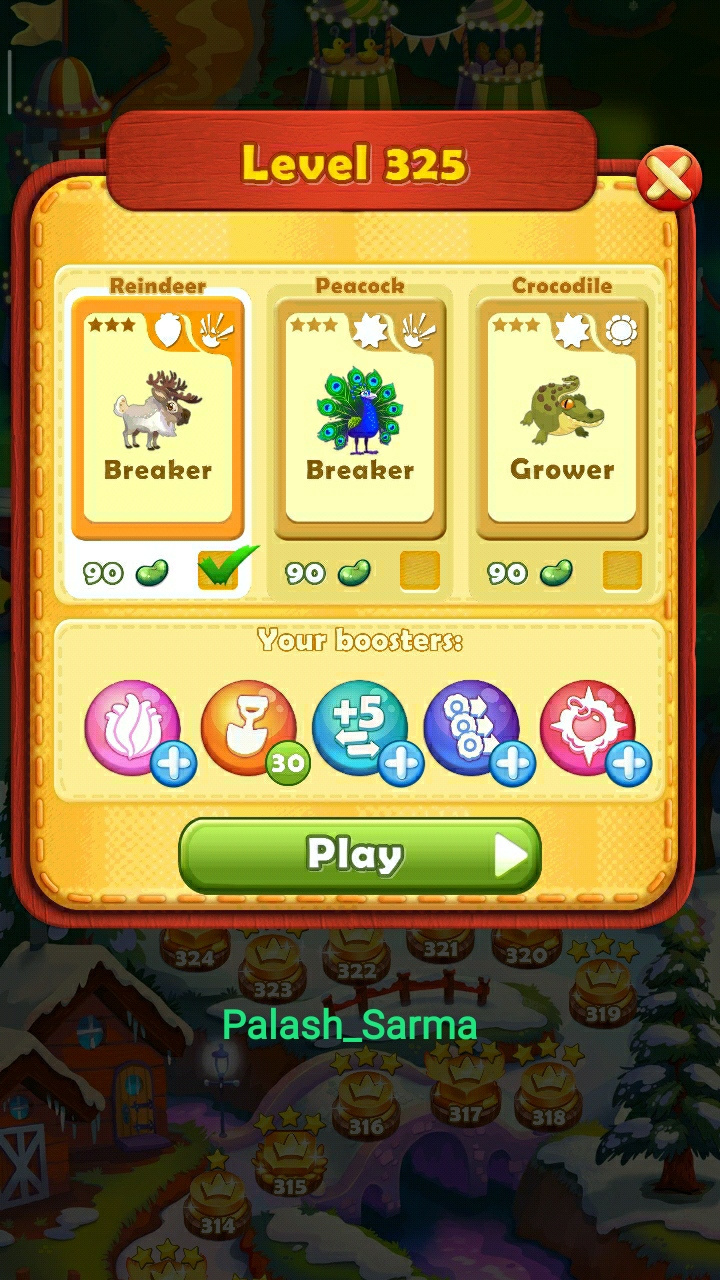
Task: Uncheck the Reindeer checkbox
Action: tap(218, 570)
